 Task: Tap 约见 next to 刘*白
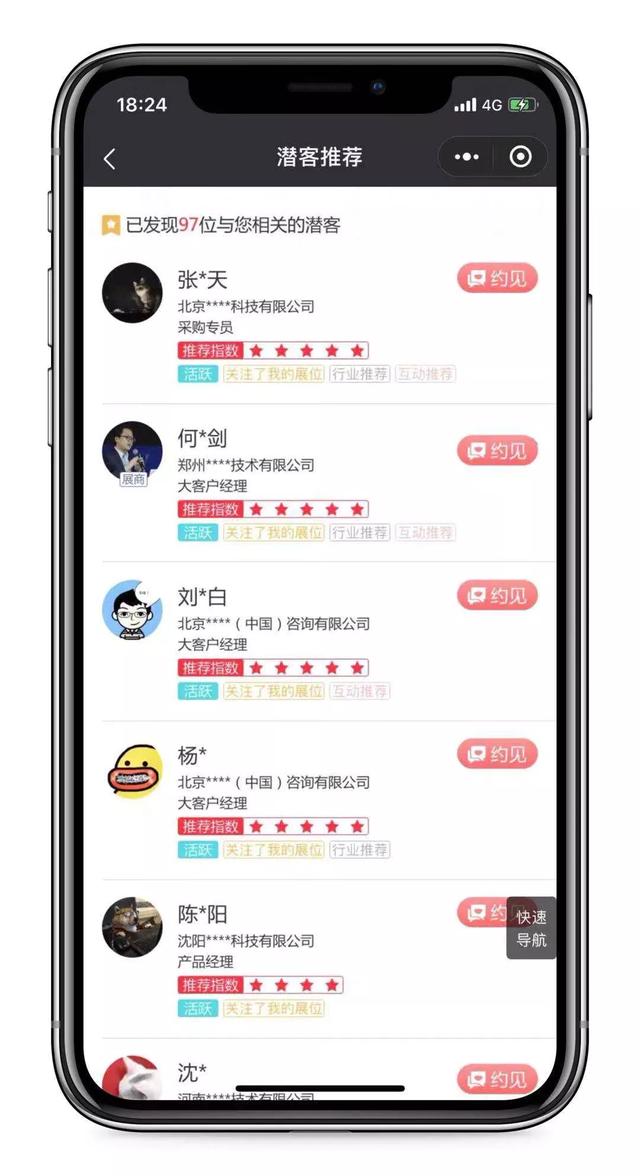(498, 596)
